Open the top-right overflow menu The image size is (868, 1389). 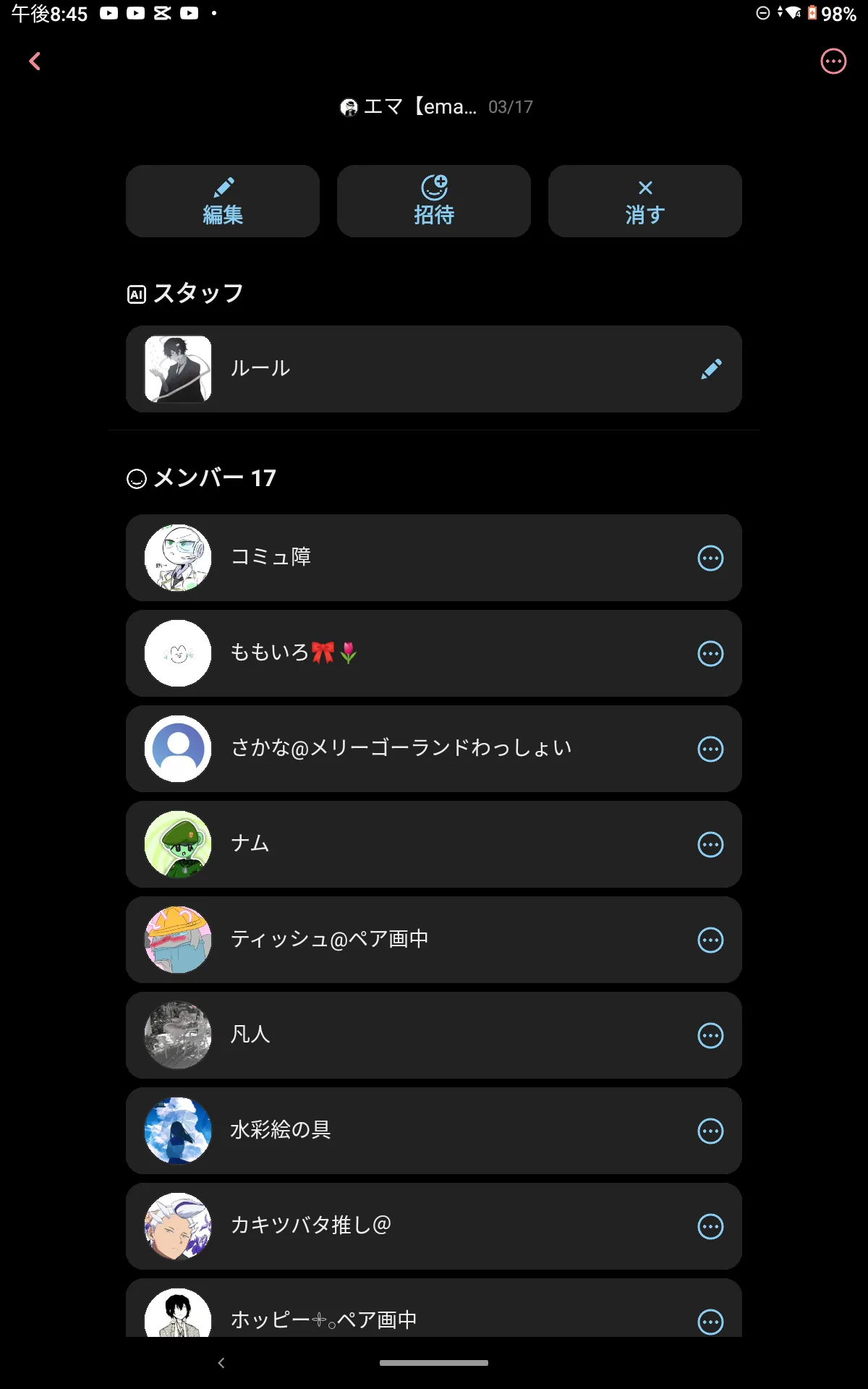click(x=833, y=61)
